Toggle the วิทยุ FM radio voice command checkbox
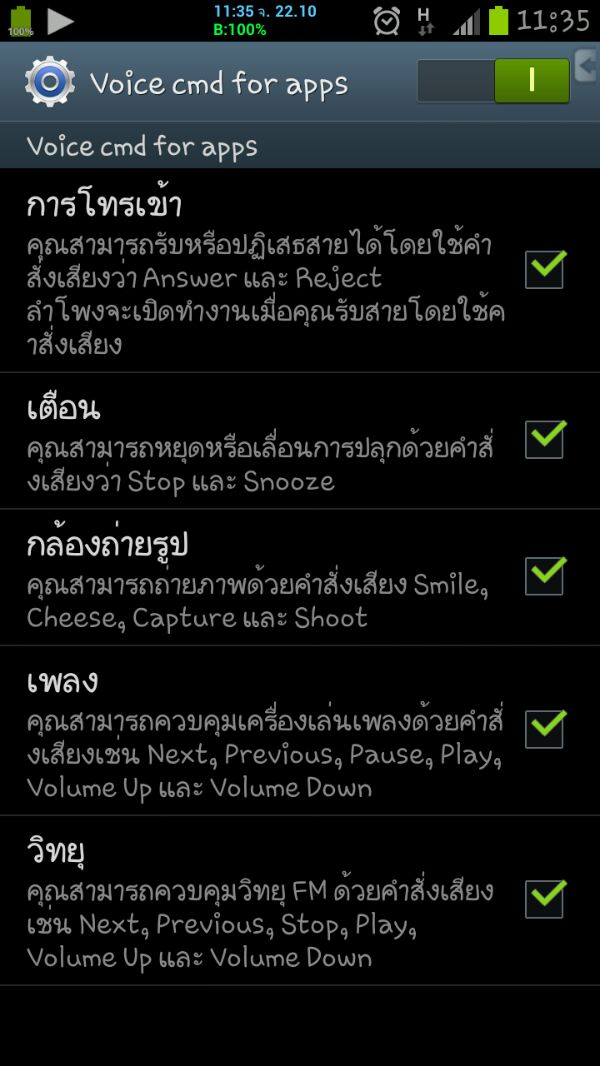 [545, 899]
